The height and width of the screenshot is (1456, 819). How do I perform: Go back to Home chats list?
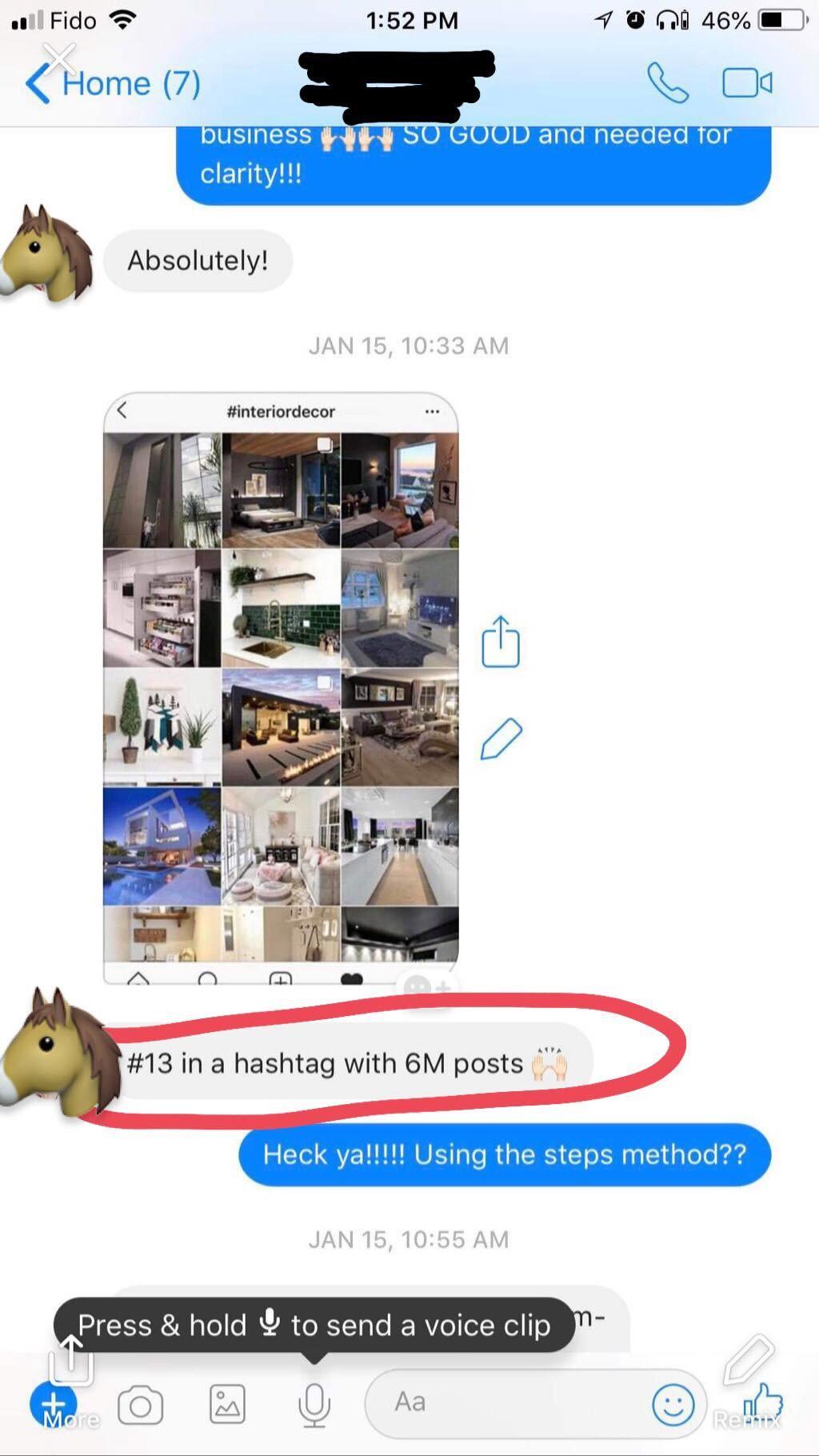112,84
